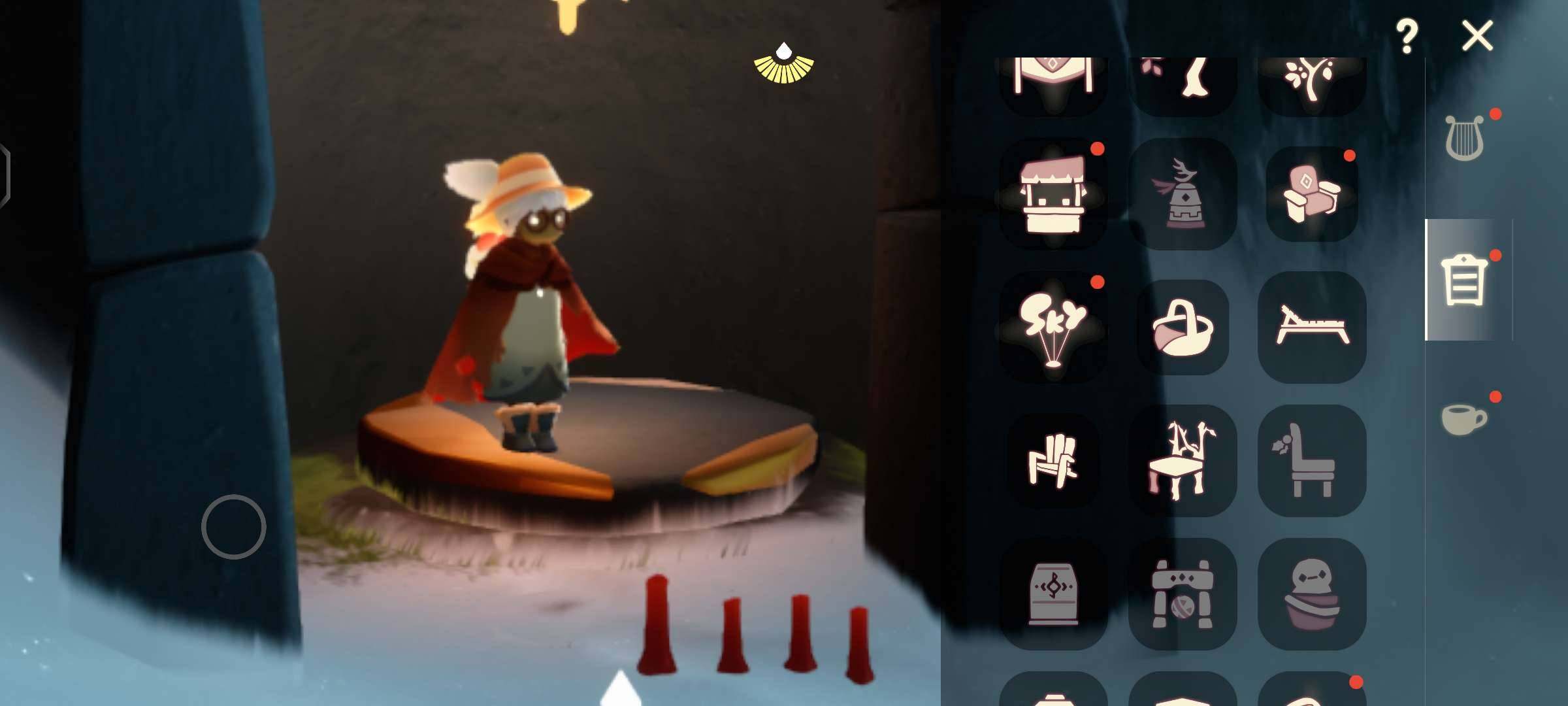The width and height of the screenshot is (1568, 706).
Task: Switch to the teacup props tab
Action: [1463, 418]
